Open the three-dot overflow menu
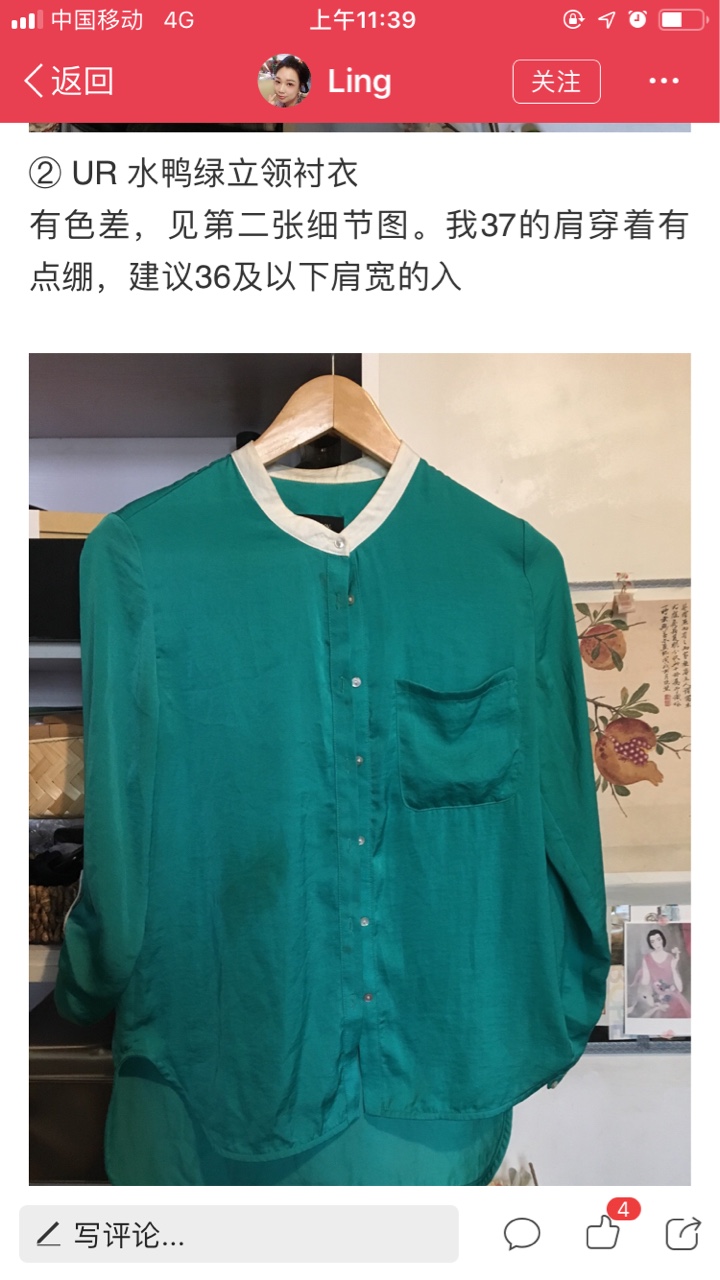The height and width of the screenshot is (1280, 720). click(664, 81)
